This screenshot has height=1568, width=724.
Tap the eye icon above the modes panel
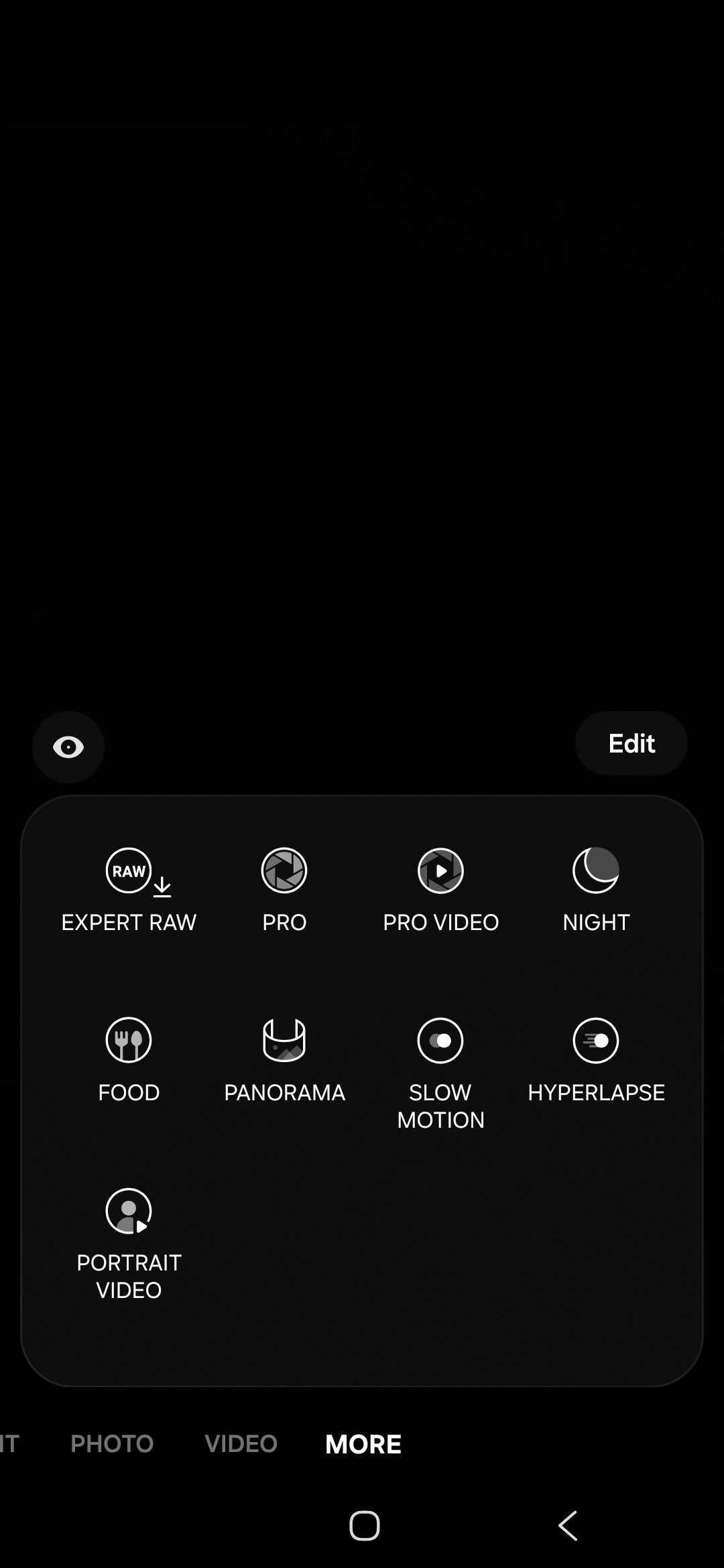point(68,746)
